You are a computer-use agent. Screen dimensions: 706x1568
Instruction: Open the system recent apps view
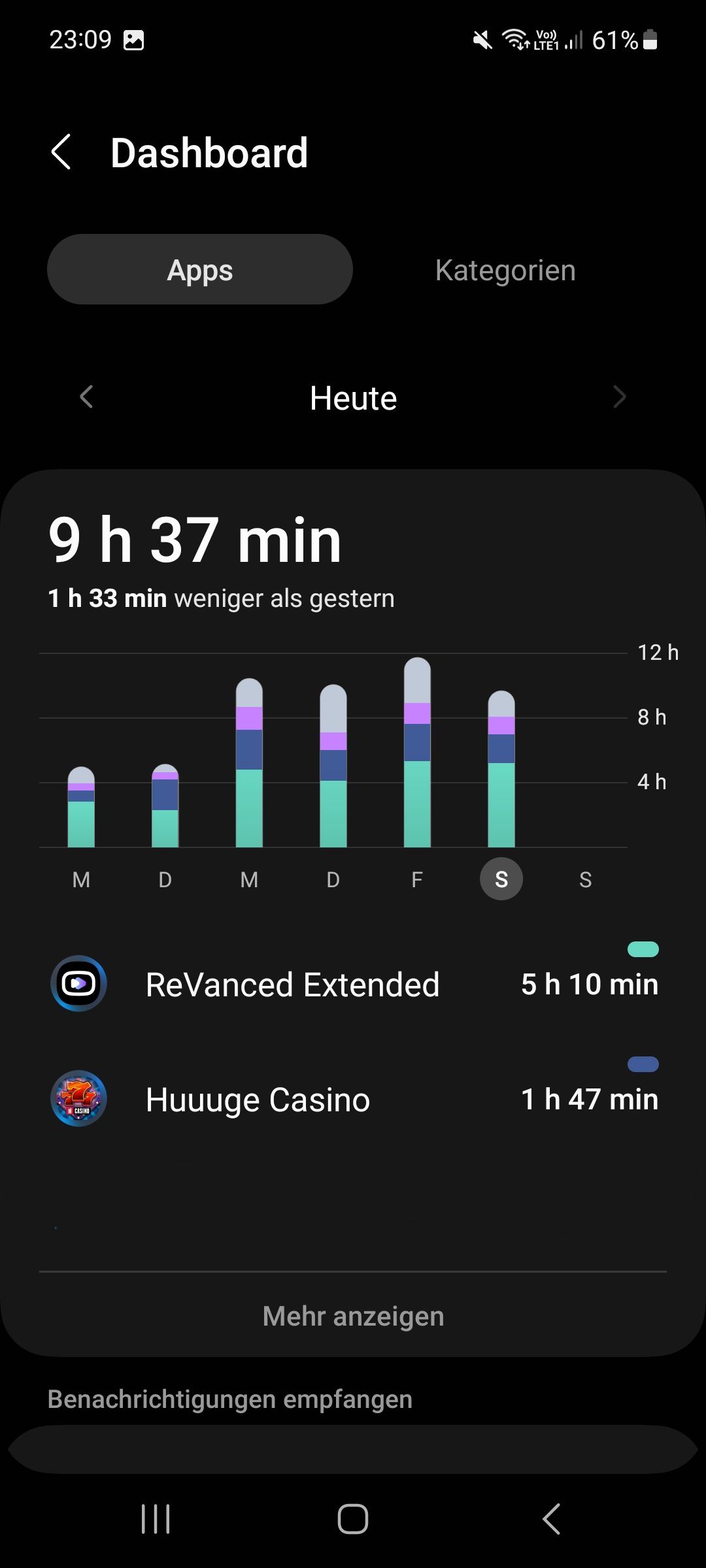156,1518
